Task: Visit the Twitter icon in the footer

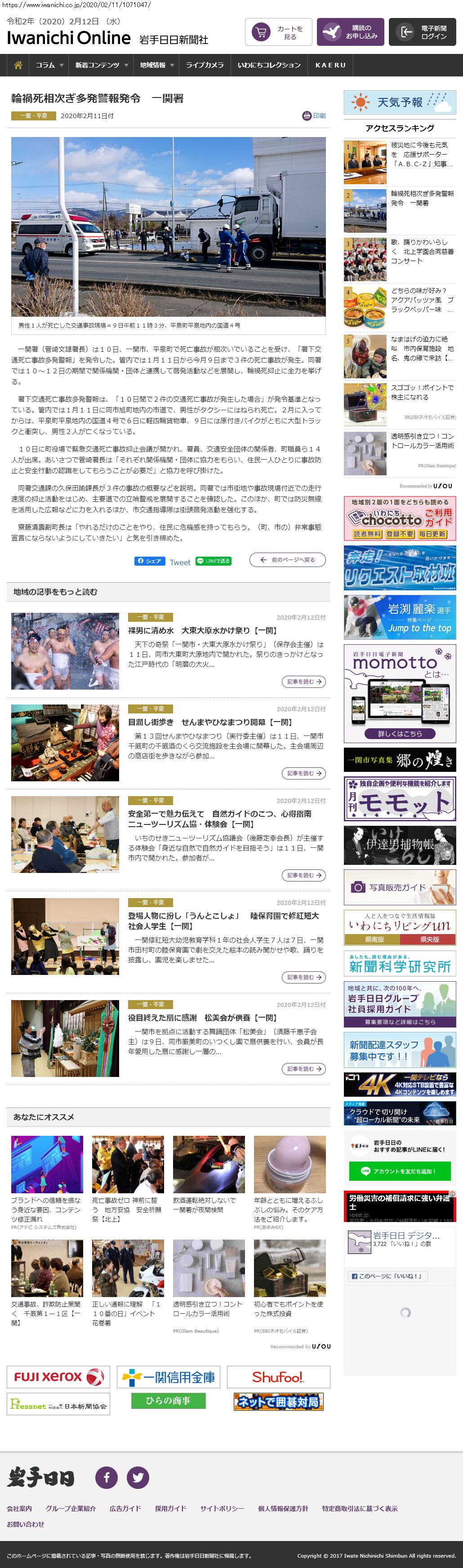Action: (x=138, y=1477)
